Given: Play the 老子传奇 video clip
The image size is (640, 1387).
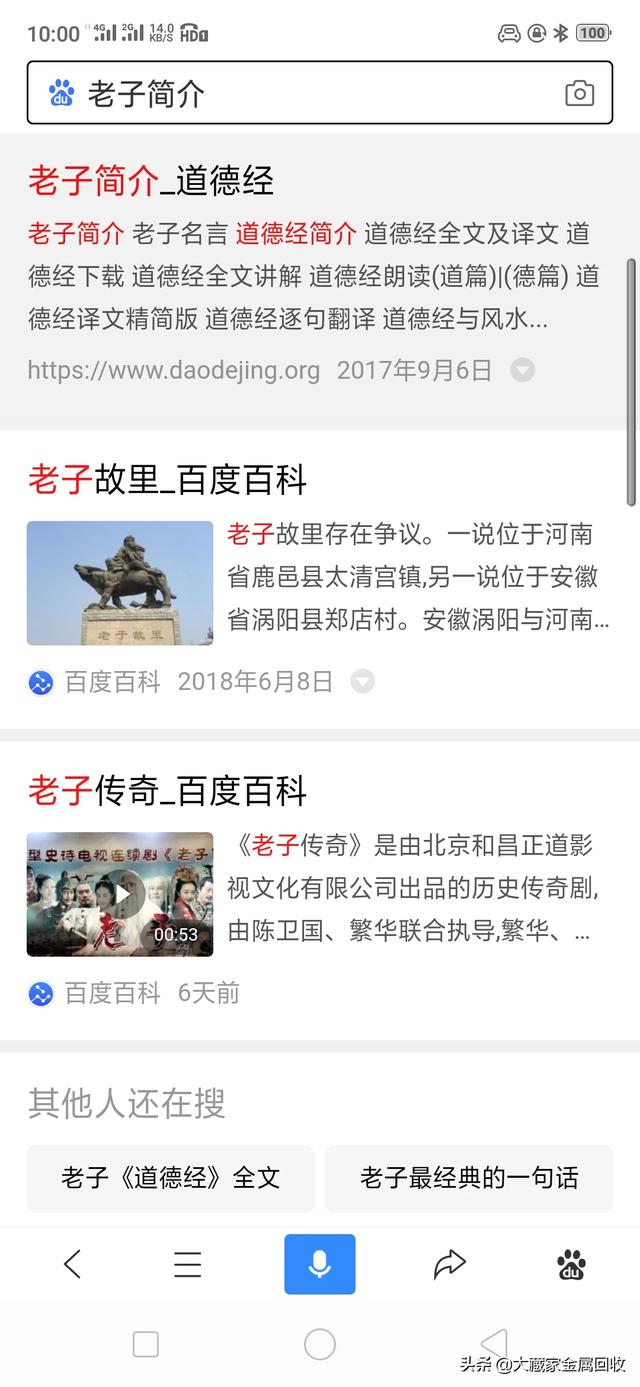Looking at the screenshot, I should (120, 894).
